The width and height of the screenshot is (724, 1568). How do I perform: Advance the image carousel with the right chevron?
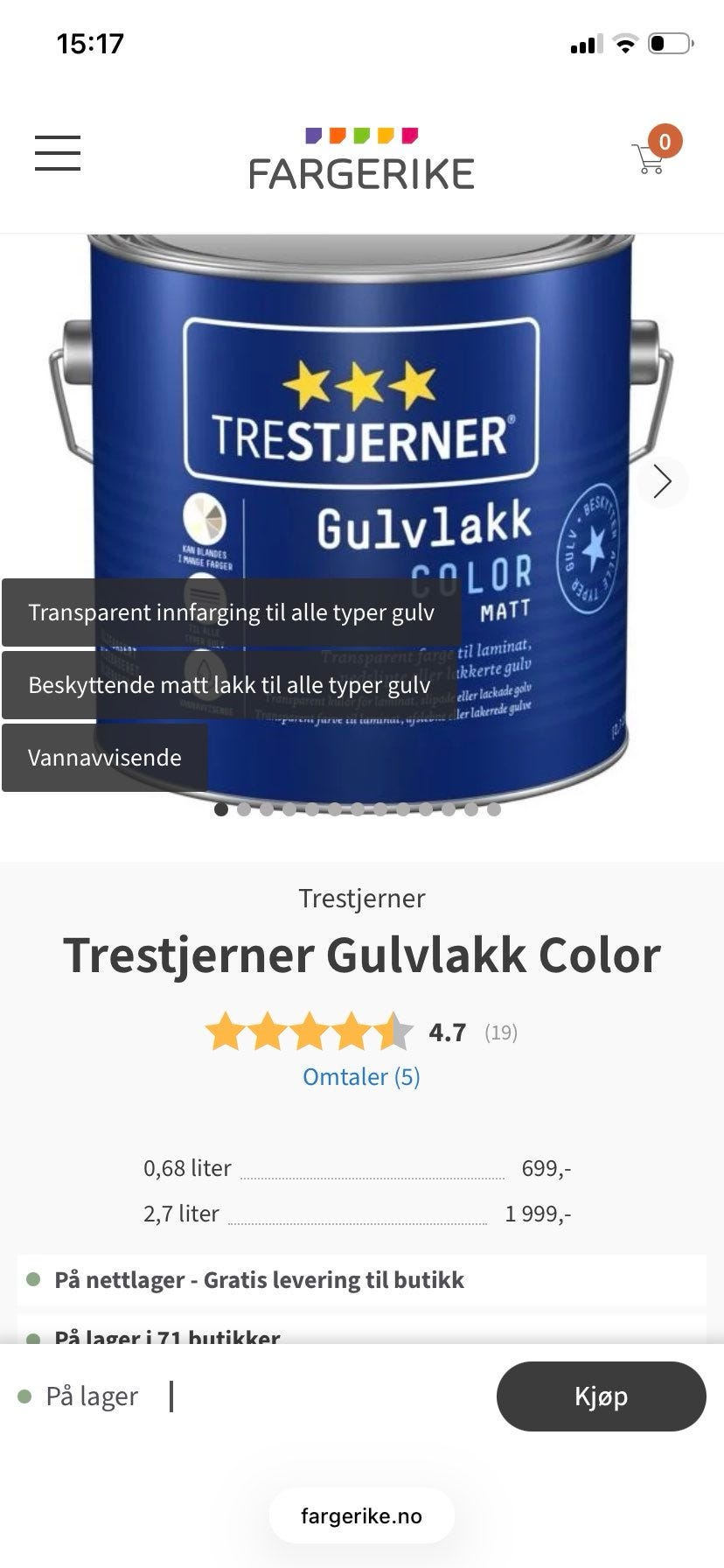click(663, 480)
